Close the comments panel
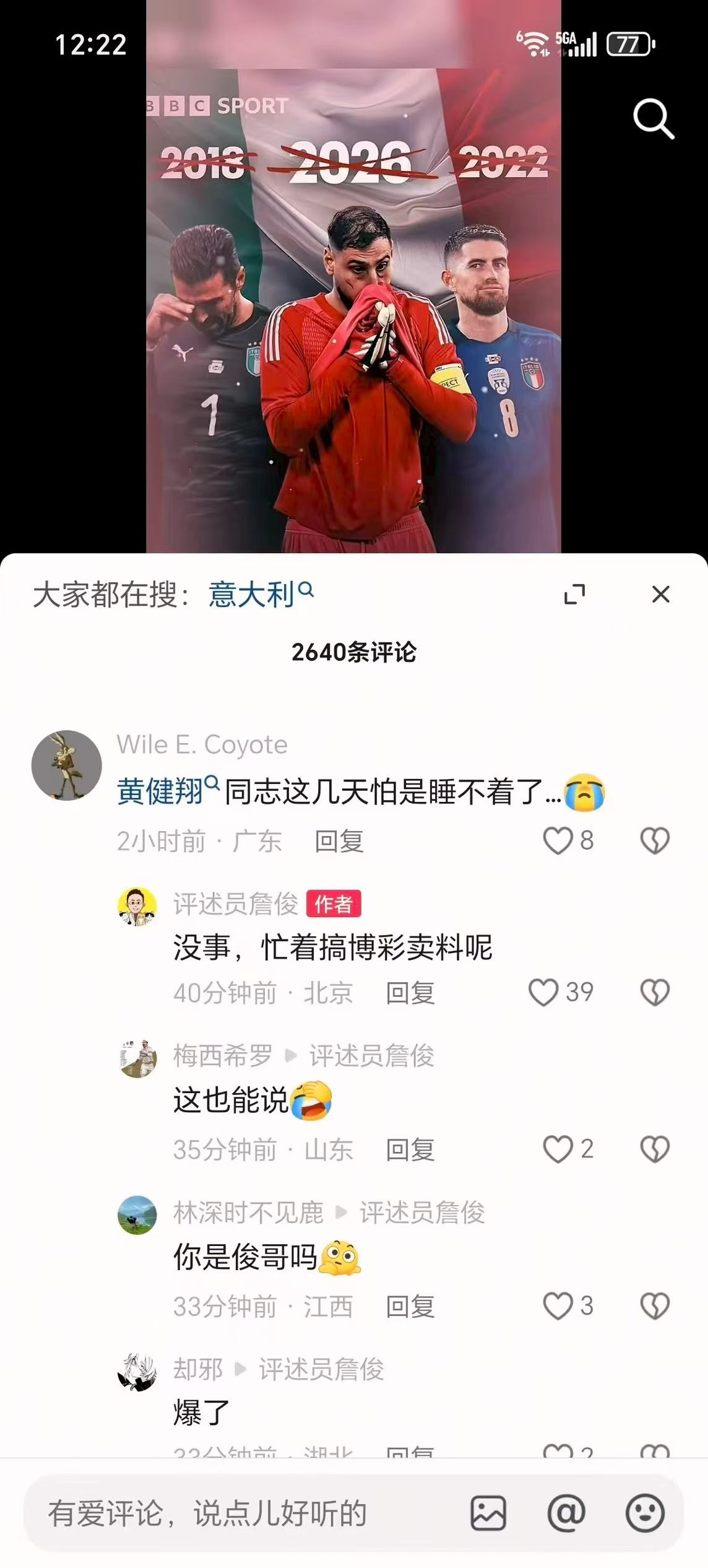Screen dimensions: 708x1568 tap(660, 595)
